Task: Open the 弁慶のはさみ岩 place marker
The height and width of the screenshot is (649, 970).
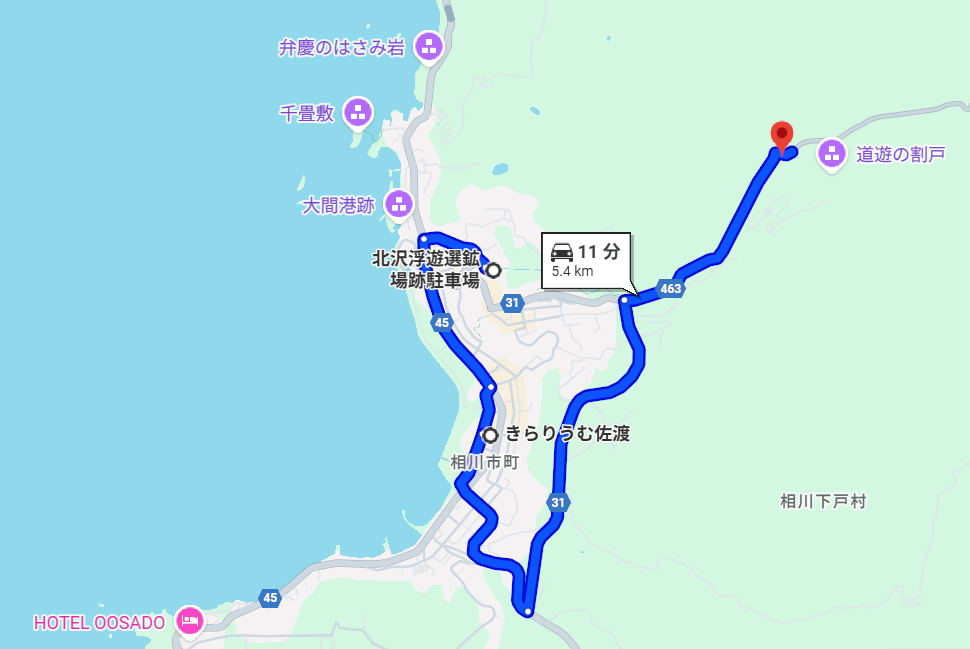Action: pos(429,45)
